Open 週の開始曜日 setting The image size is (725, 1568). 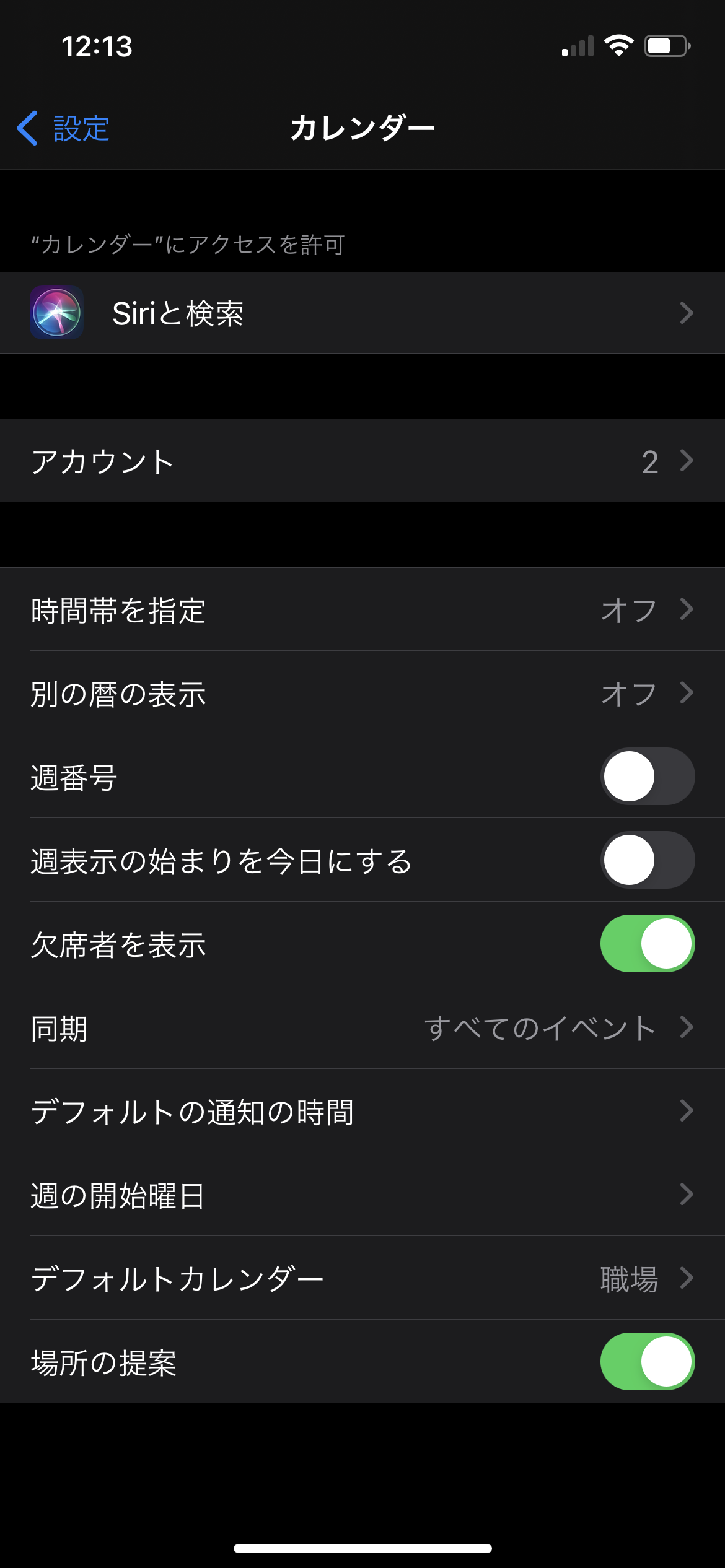362,1195
